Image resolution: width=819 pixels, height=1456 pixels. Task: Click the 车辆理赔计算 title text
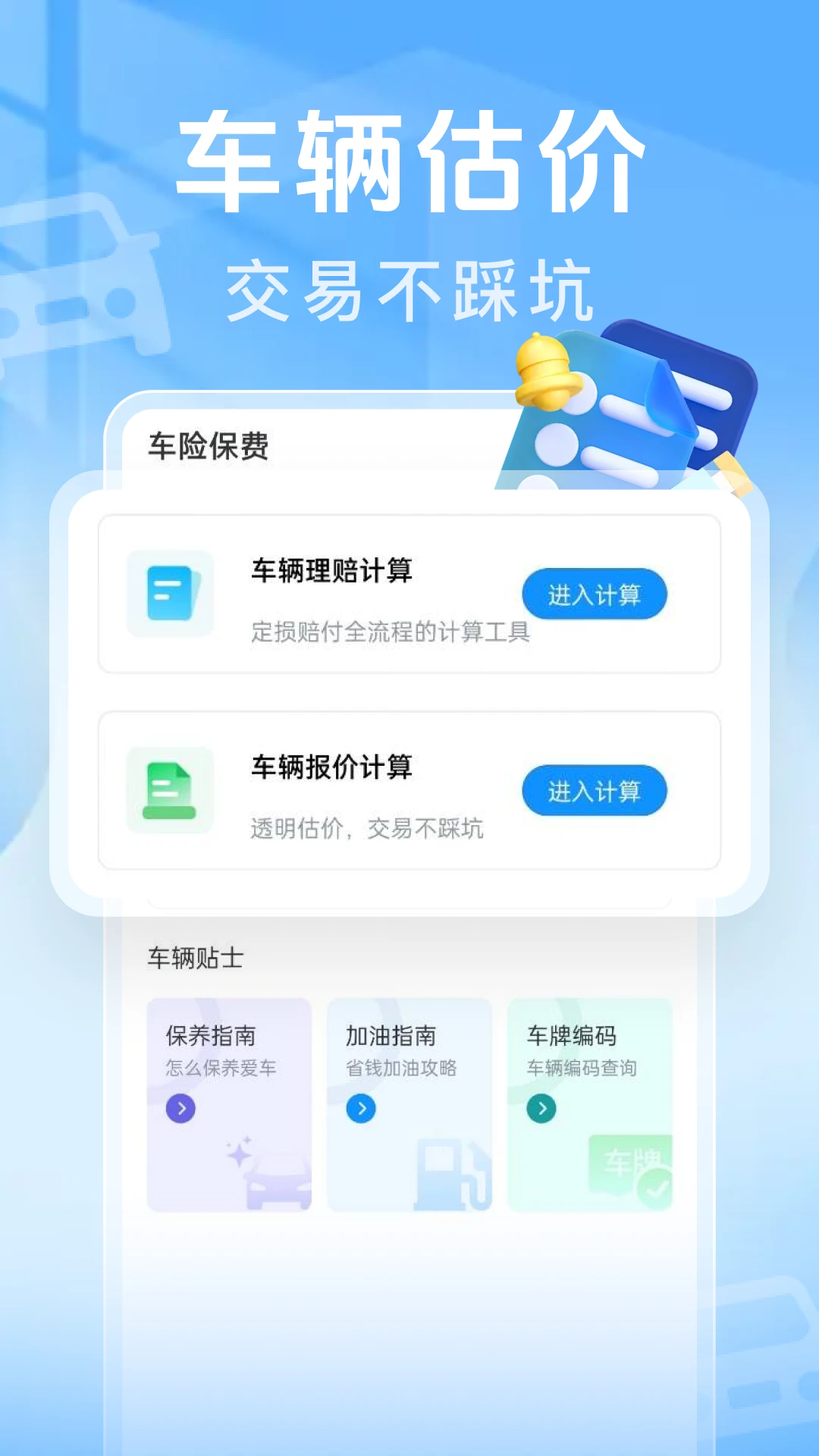click(x=331, y=573)
